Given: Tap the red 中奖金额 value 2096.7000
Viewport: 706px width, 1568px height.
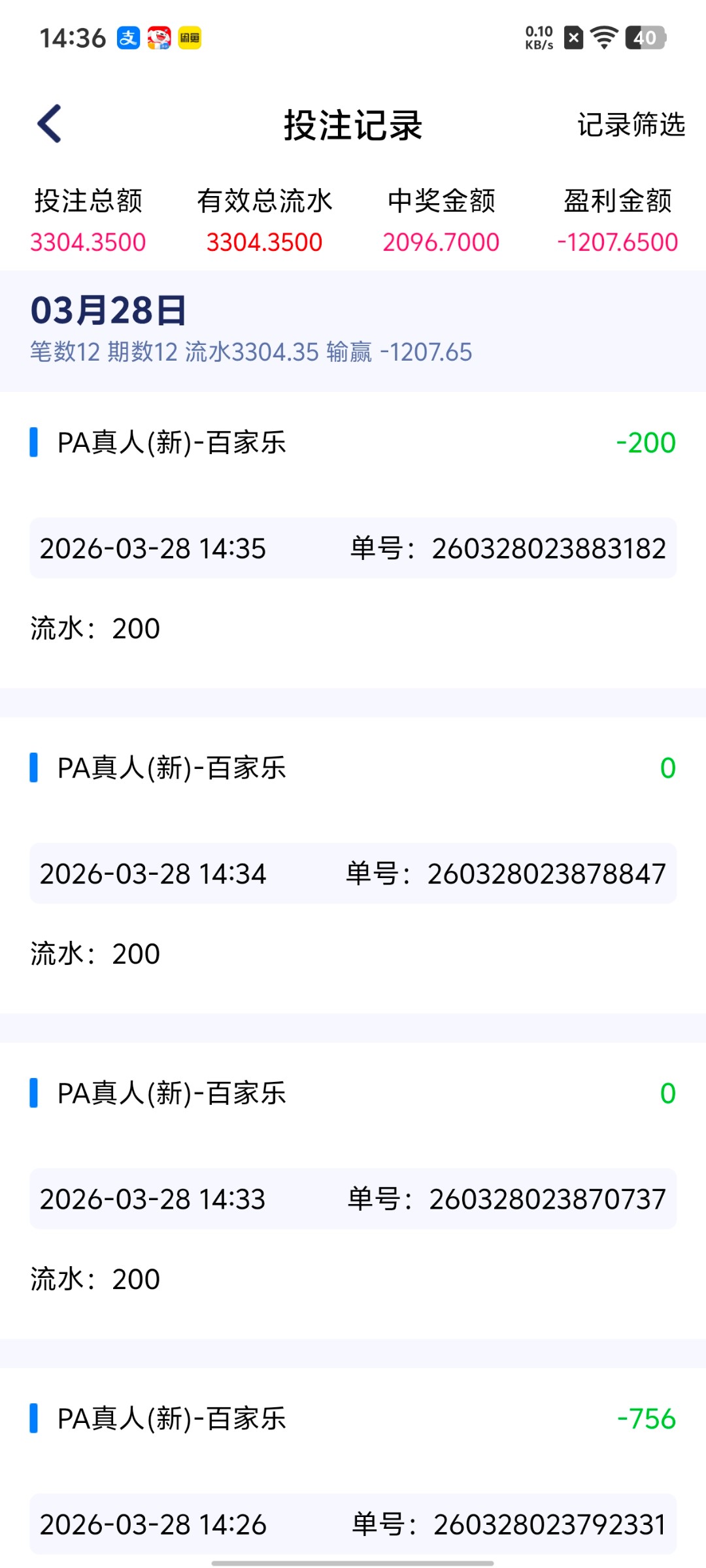Looking at the screenshot, I should pyautogui.click(x=441, y=242).
